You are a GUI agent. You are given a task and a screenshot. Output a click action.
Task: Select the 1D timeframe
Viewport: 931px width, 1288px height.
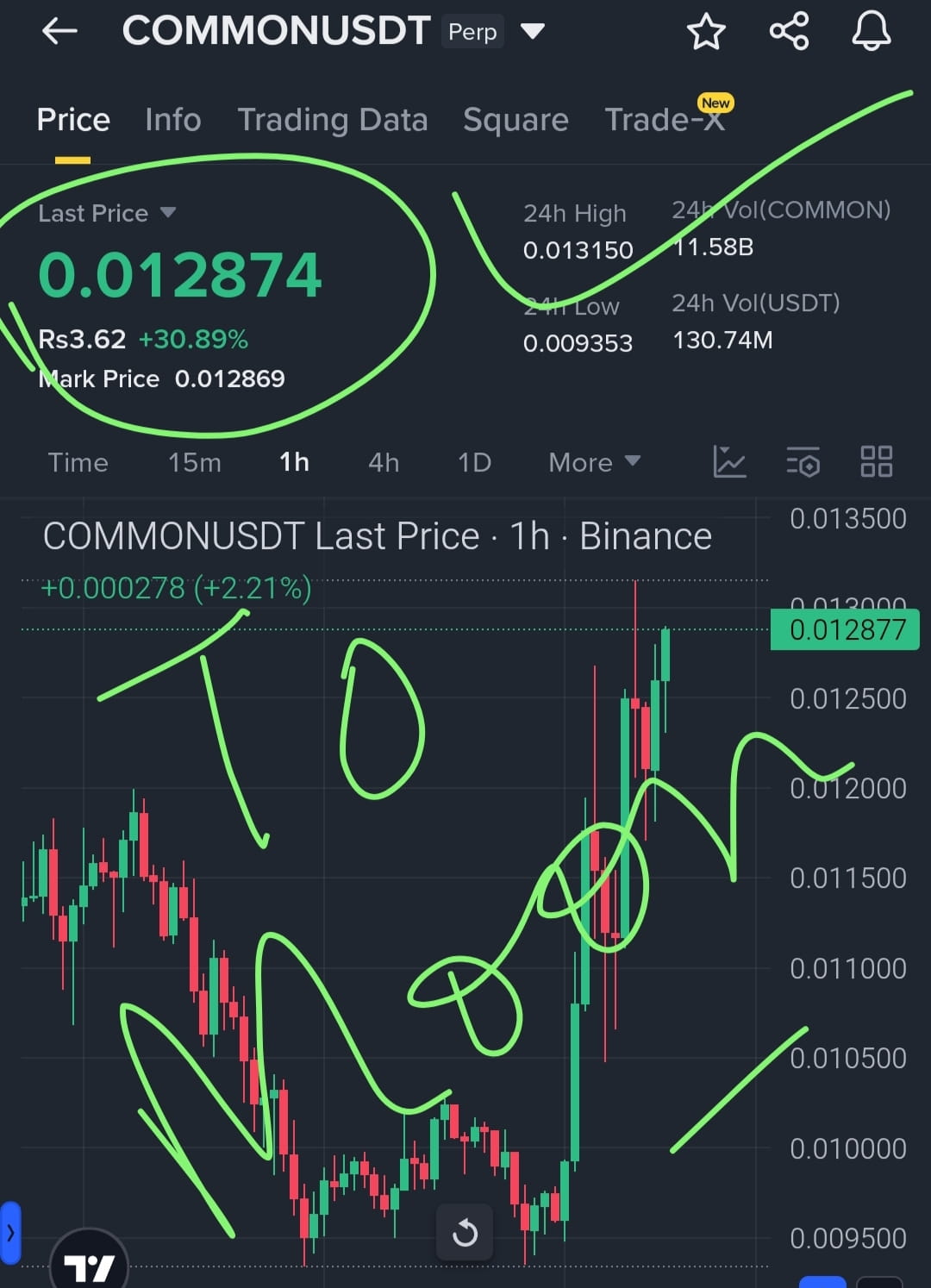coord(473,463)
